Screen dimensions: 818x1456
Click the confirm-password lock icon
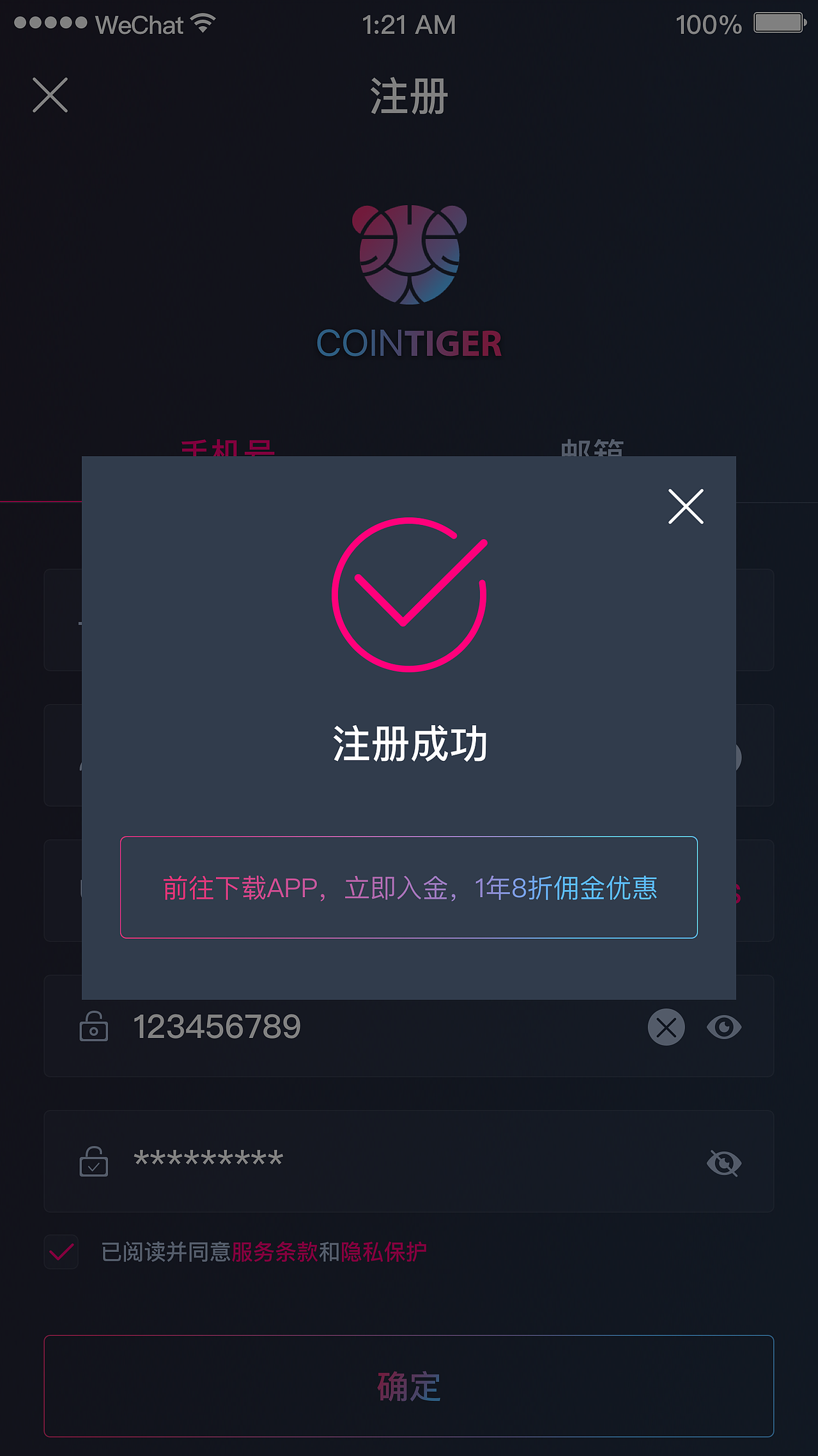(93, 1162)
